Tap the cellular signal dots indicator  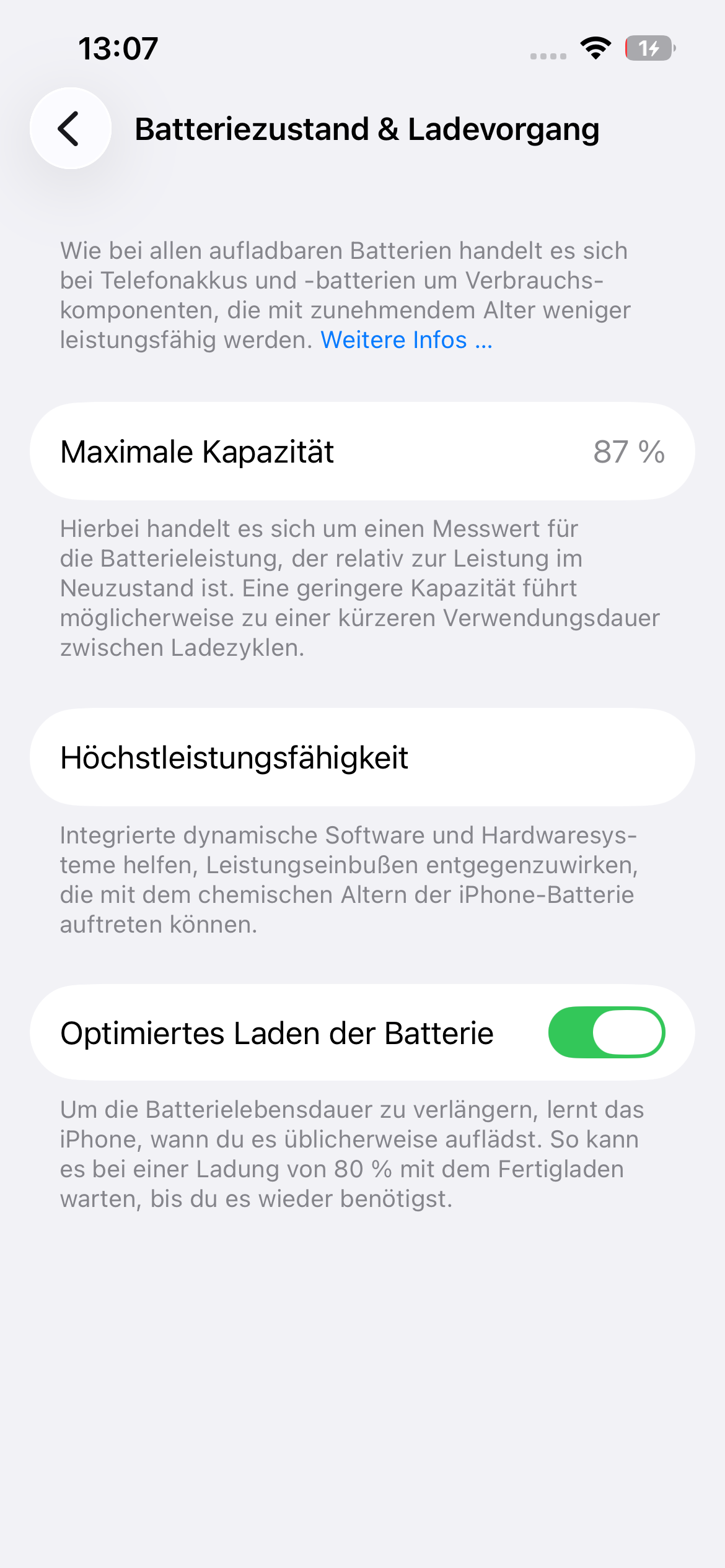547,54
